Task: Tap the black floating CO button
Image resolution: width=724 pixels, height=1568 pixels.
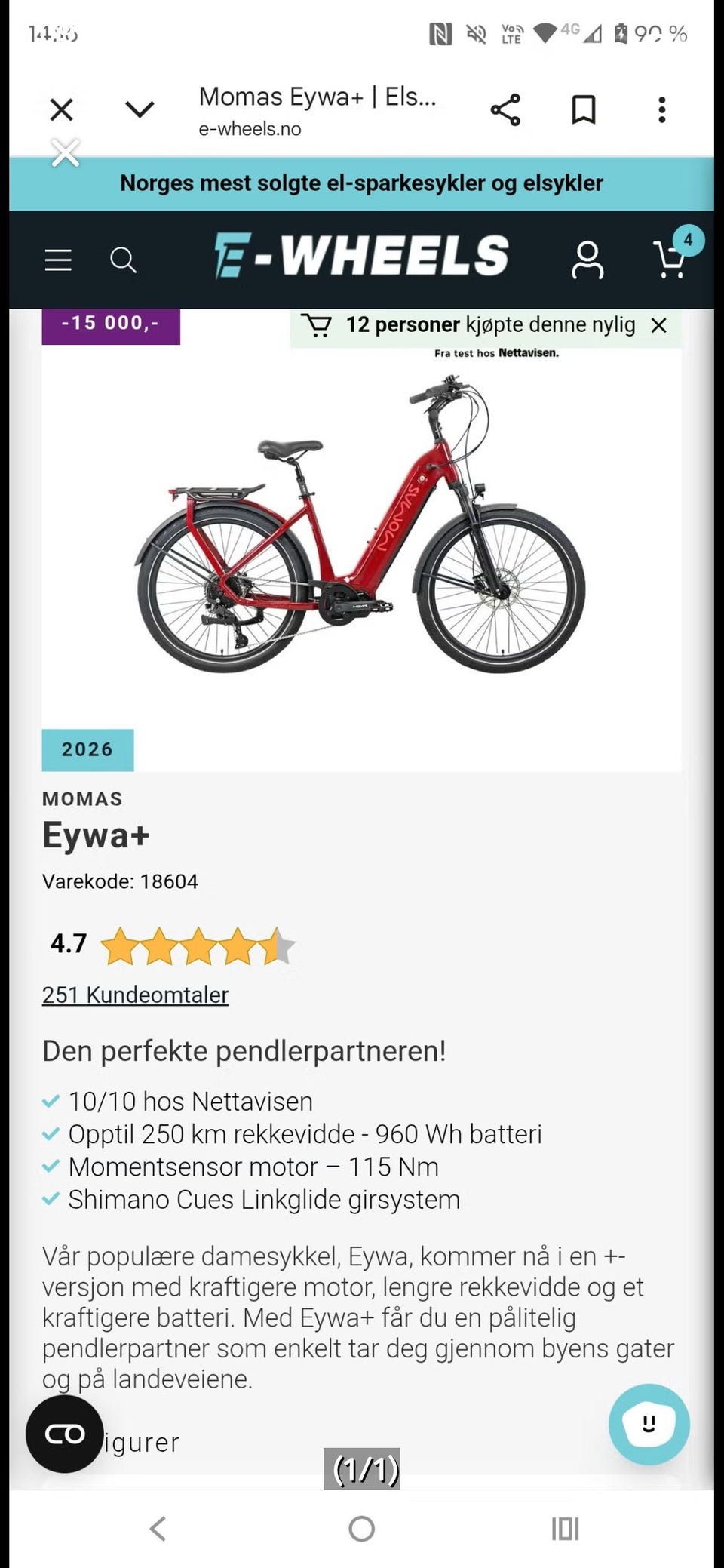Action: point(64,1434)
